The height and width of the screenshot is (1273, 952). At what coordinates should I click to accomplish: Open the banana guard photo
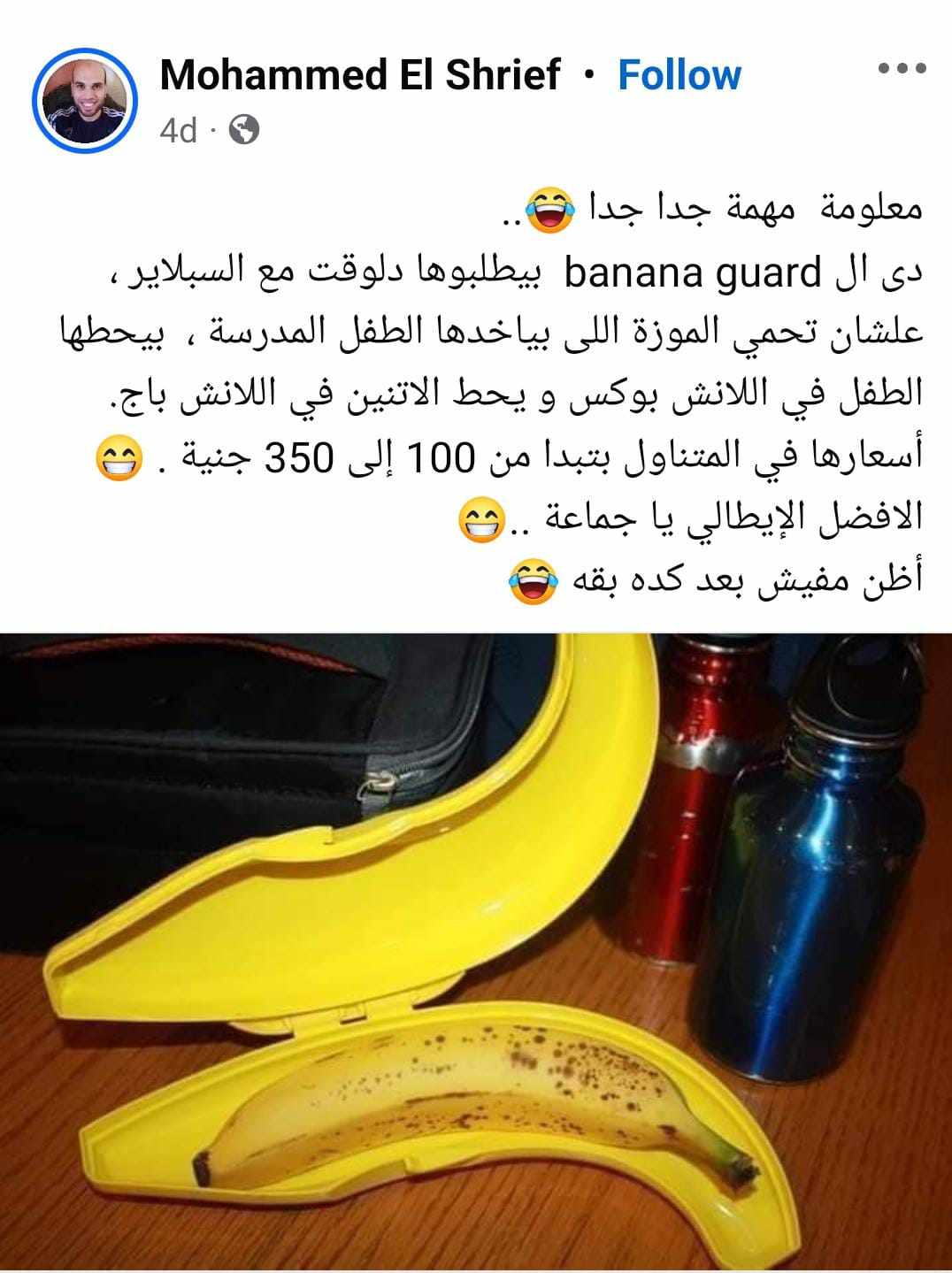[476, 951]
